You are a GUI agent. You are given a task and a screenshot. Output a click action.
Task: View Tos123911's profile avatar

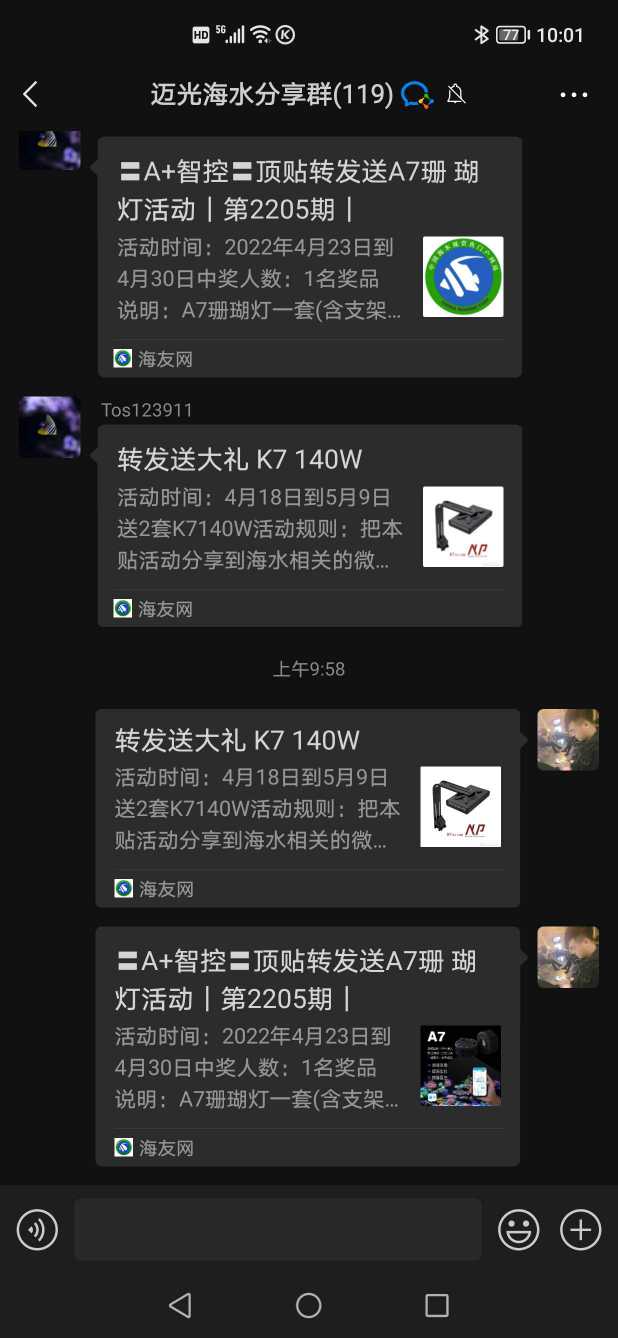[49, 427]
